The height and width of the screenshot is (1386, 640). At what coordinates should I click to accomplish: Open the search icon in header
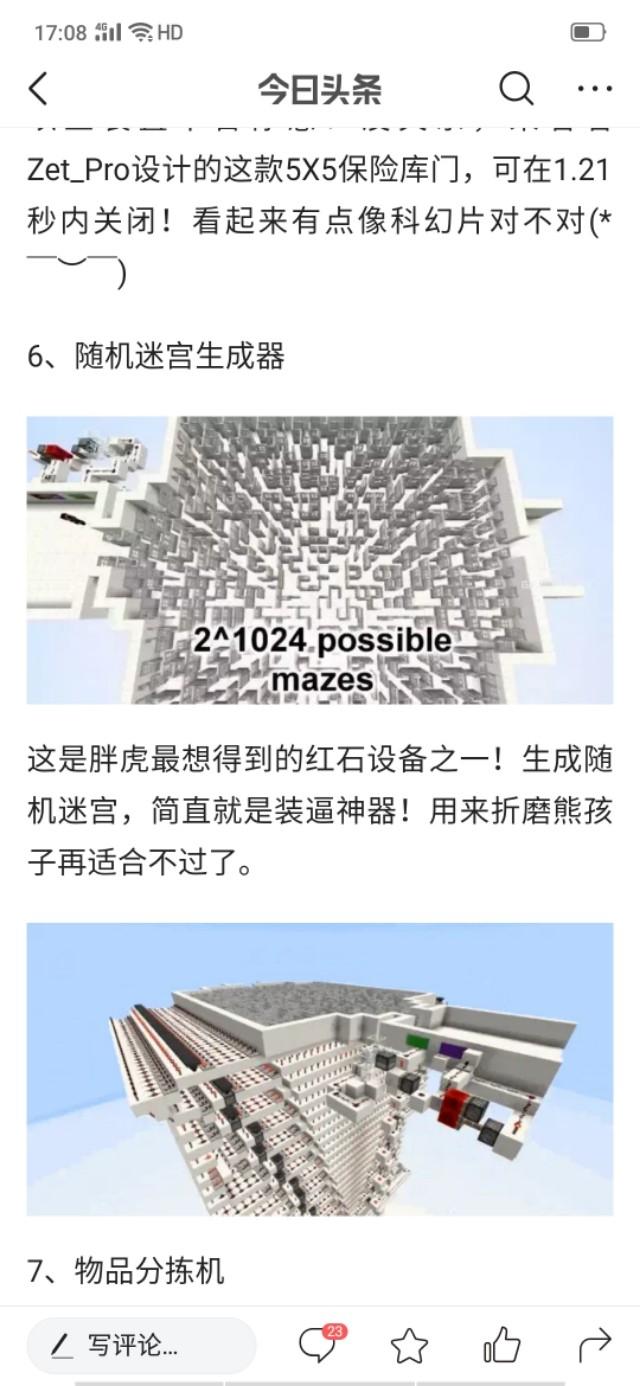pos(515,89)
